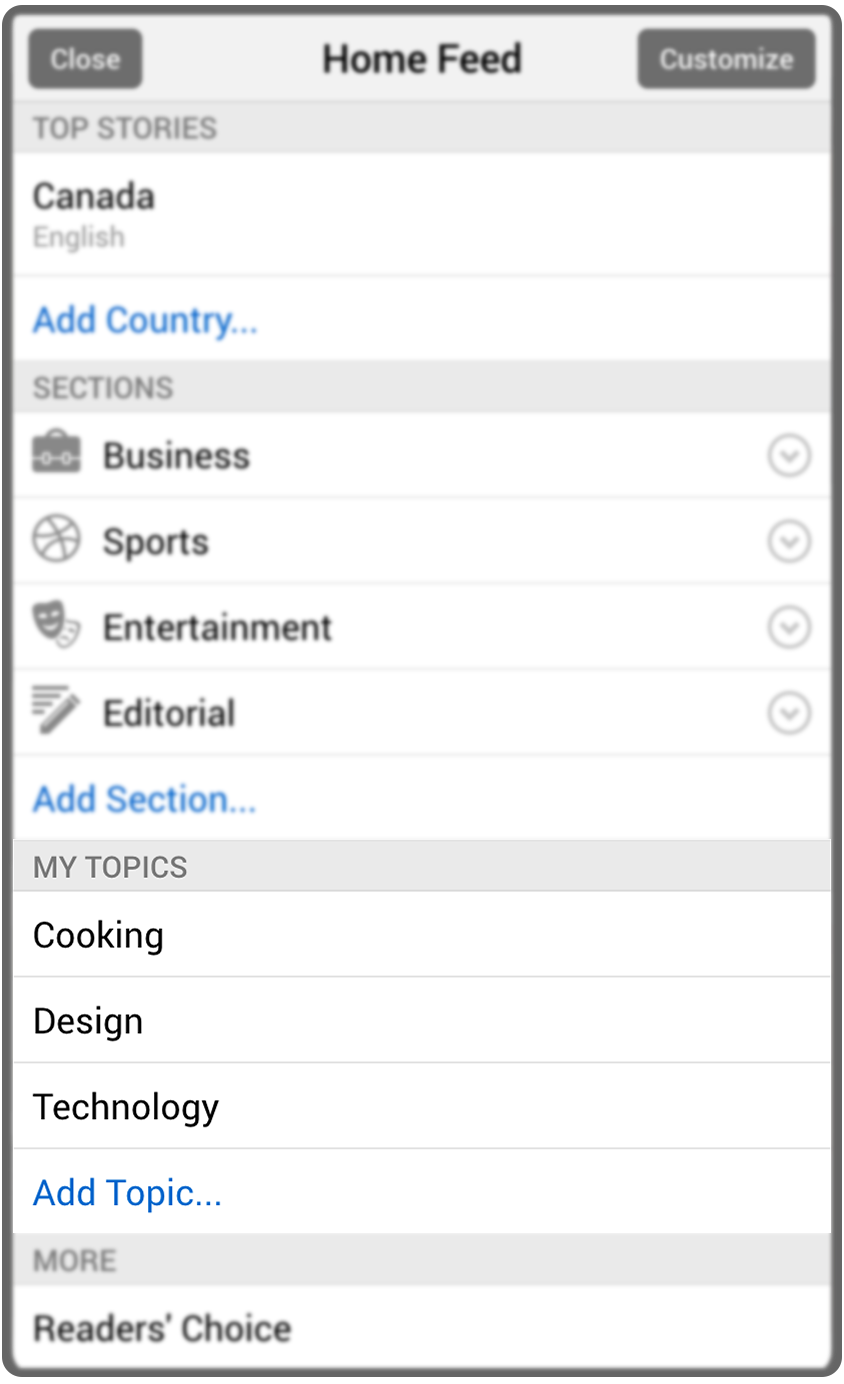
Task: Expand the Editorial chevron
Action: coord(789,714)
